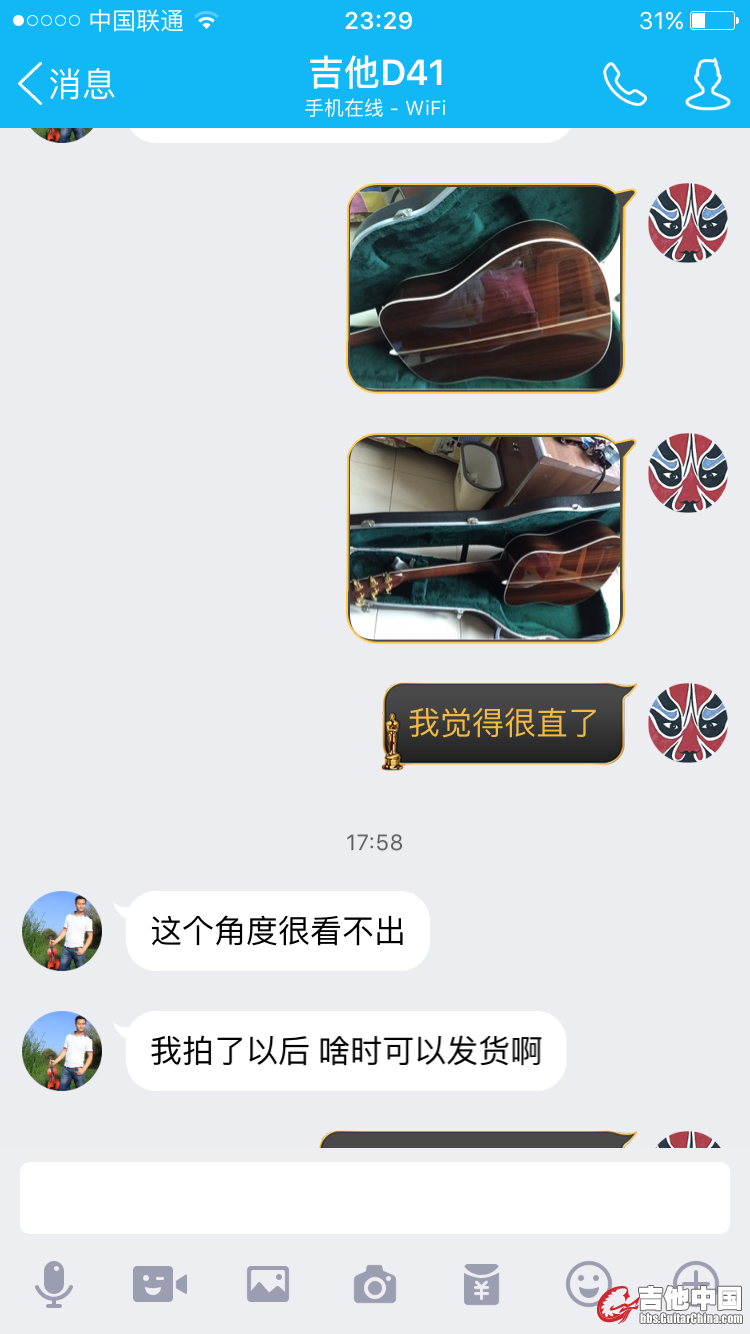Open the plus menu for more options
The image size is (750, 1334).
[695, 1280]
